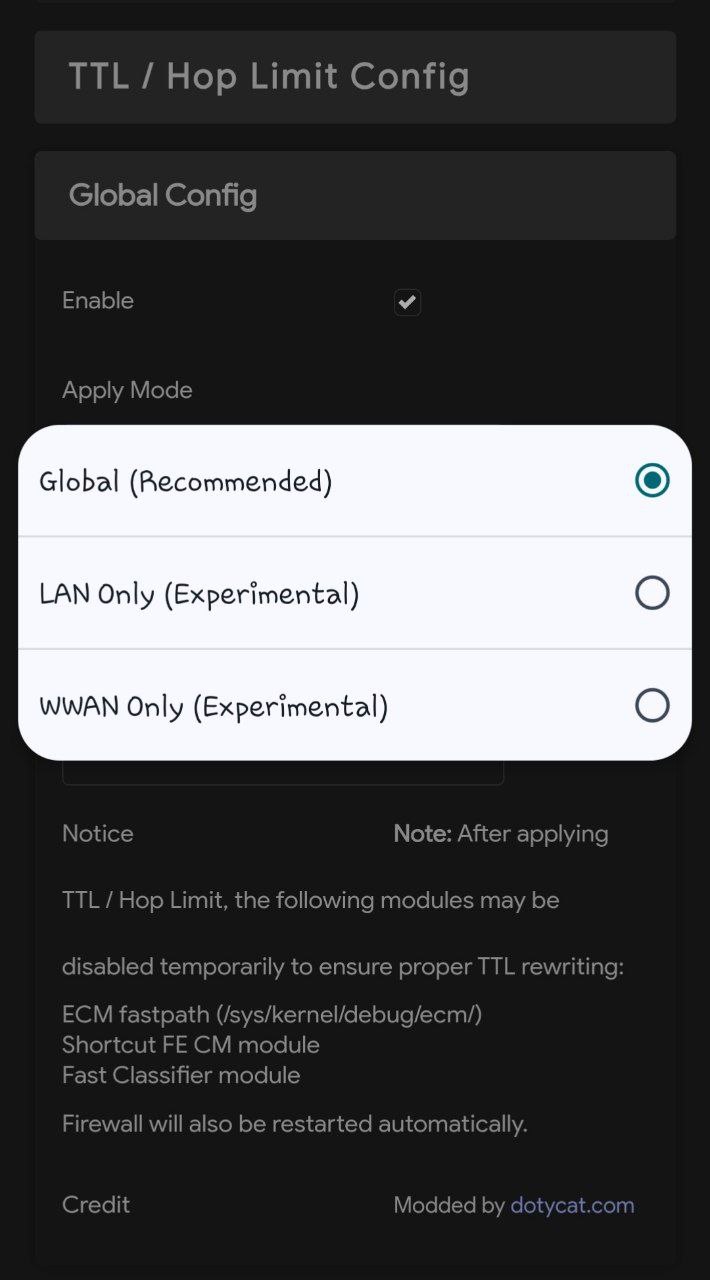The height and width of the screenshot is (1280, 710).
Task: Uncheck the Enable checkbox
Action: pos(407,302)
